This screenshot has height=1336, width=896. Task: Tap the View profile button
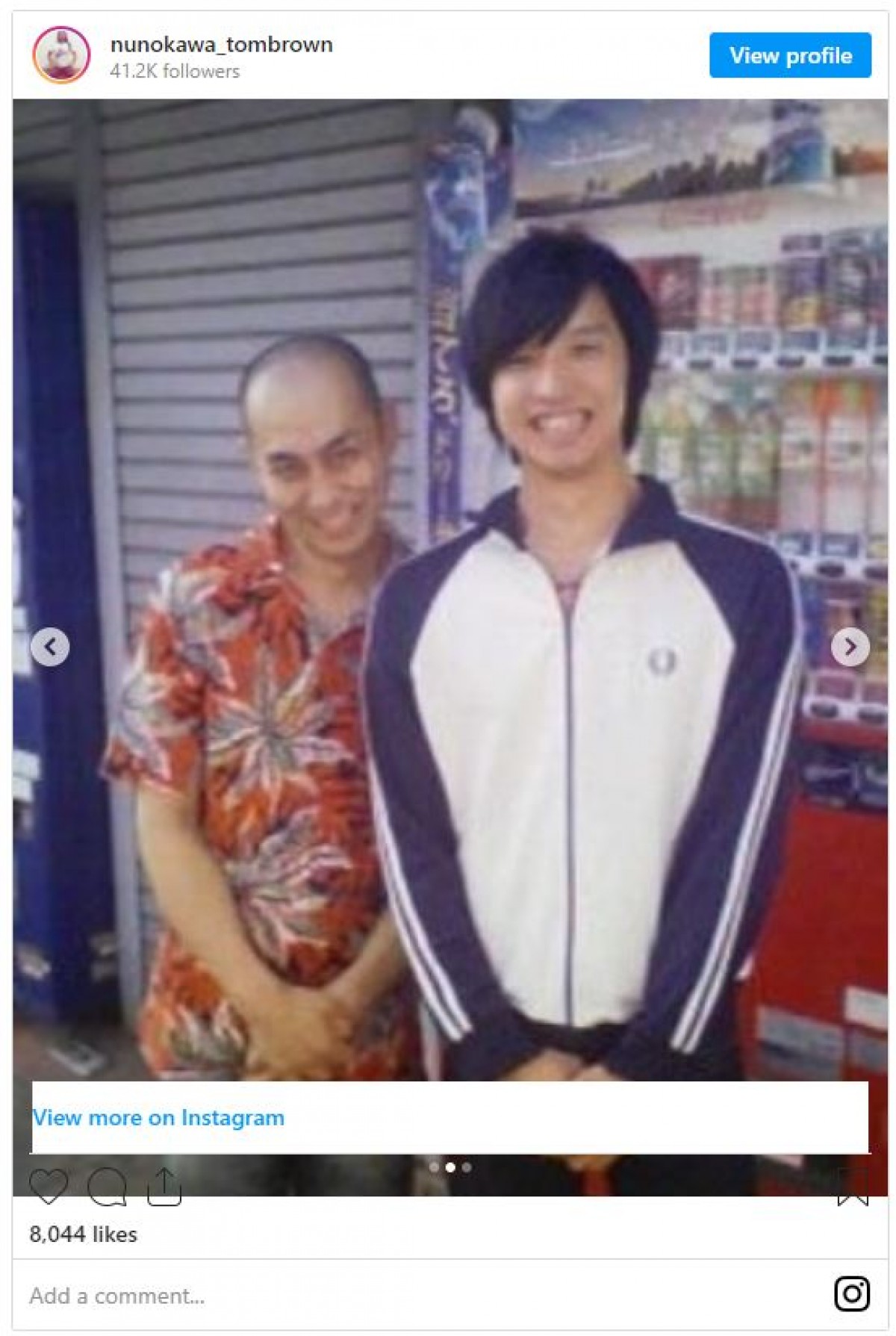pyautogui.click(x=790, y=55)
